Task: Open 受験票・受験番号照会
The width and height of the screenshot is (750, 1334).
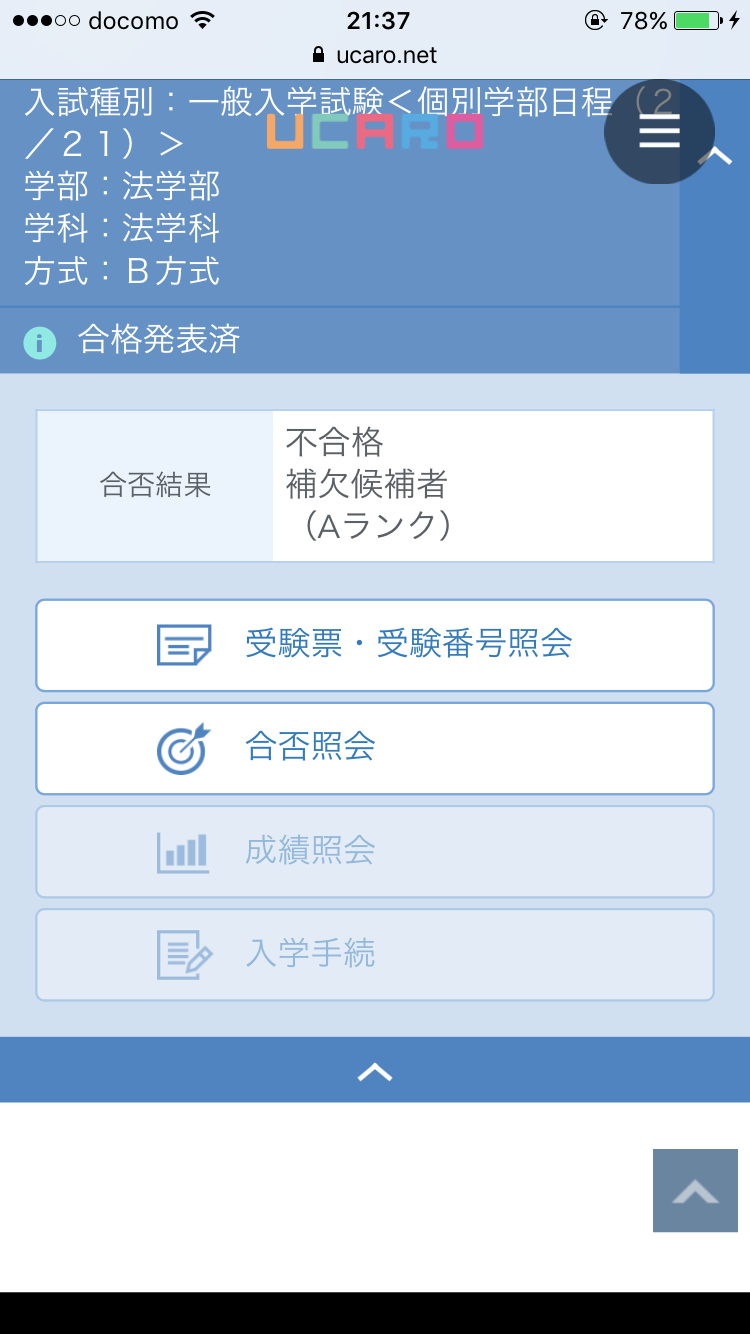Action: click(x=375, y=645)
